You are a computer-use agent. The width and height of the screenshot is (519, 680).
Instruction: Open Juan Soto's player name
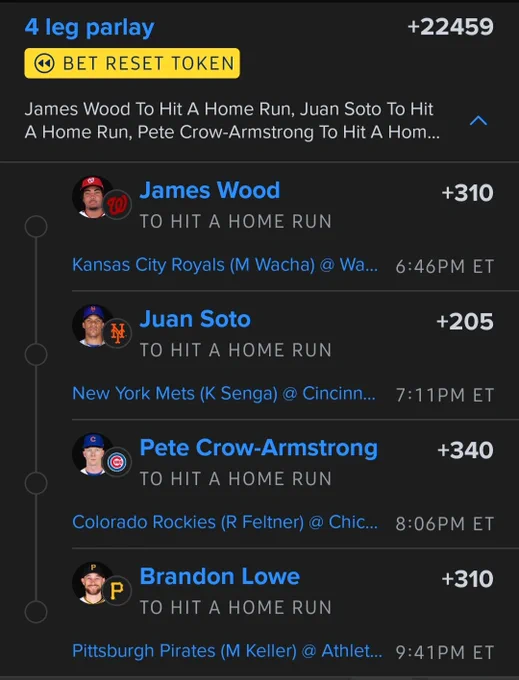click(195, 319)
